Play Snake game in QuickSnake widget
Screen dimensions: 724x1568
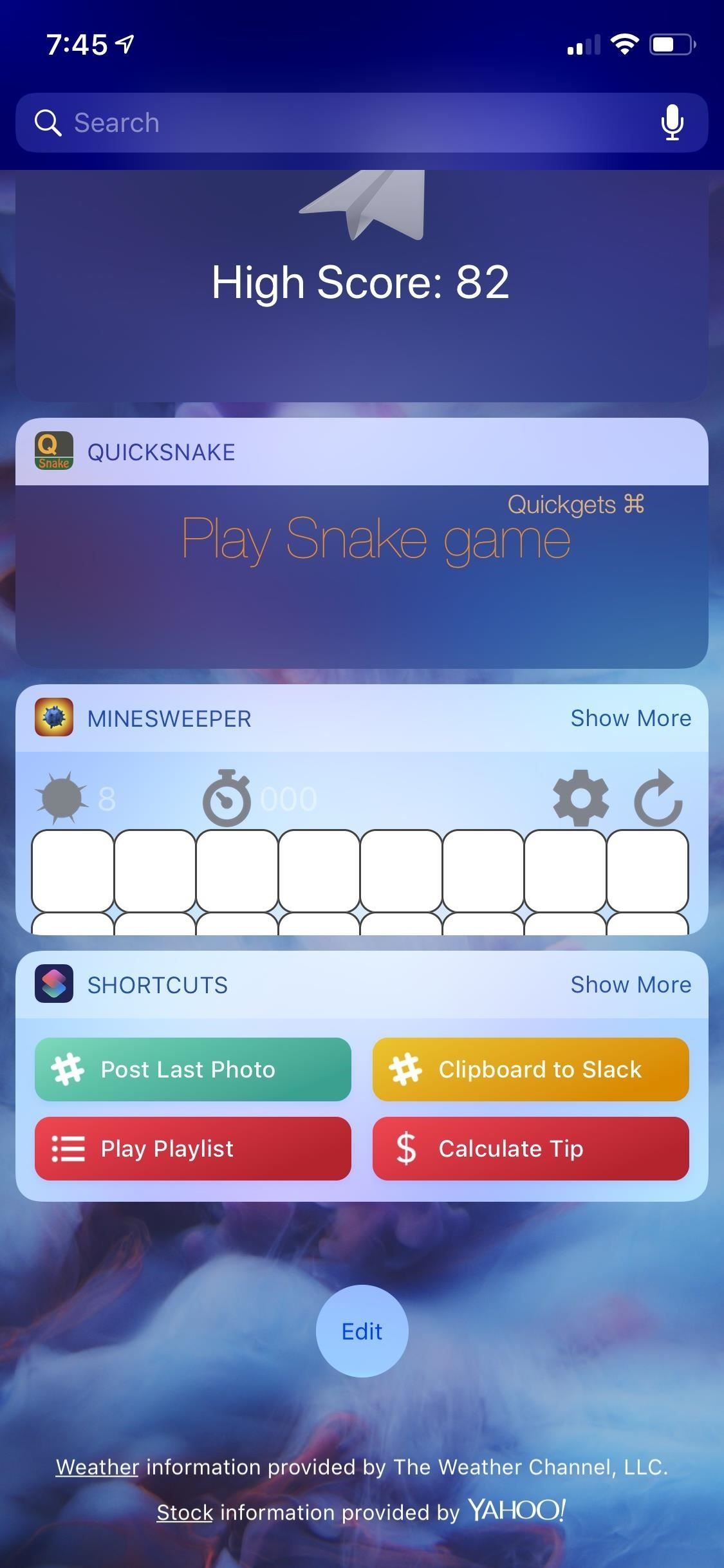point(376,539)
